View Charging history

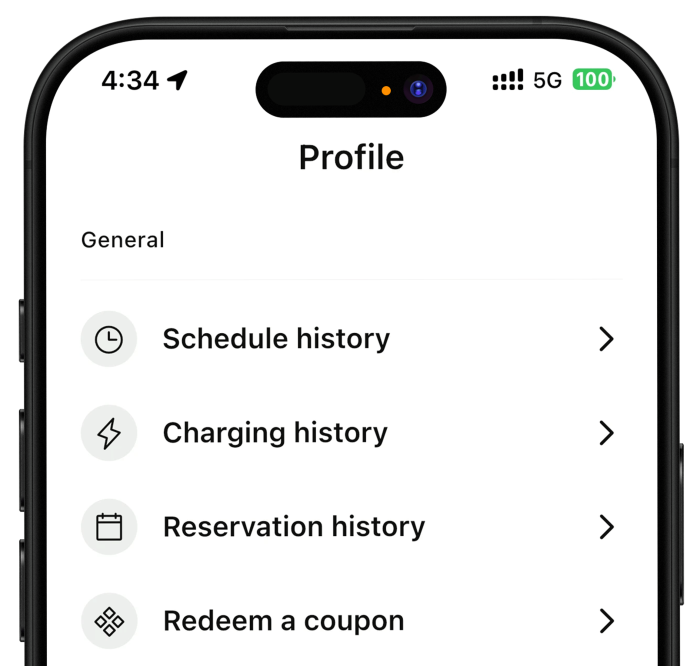[275, 433]
